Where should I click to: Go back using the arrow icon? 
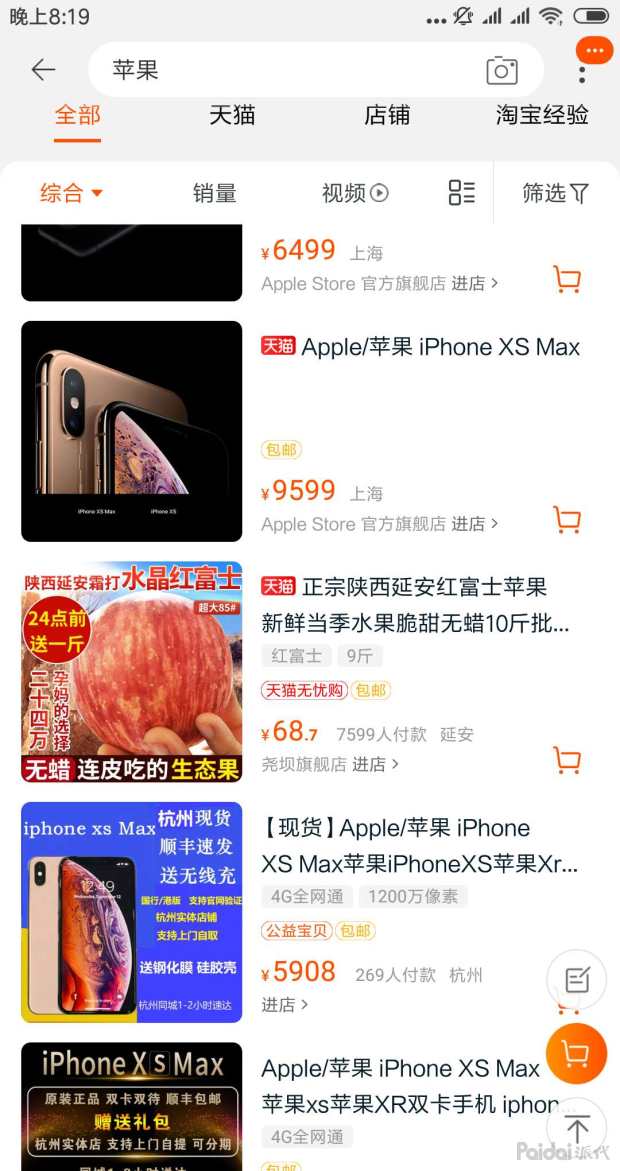tap(43, 70)
